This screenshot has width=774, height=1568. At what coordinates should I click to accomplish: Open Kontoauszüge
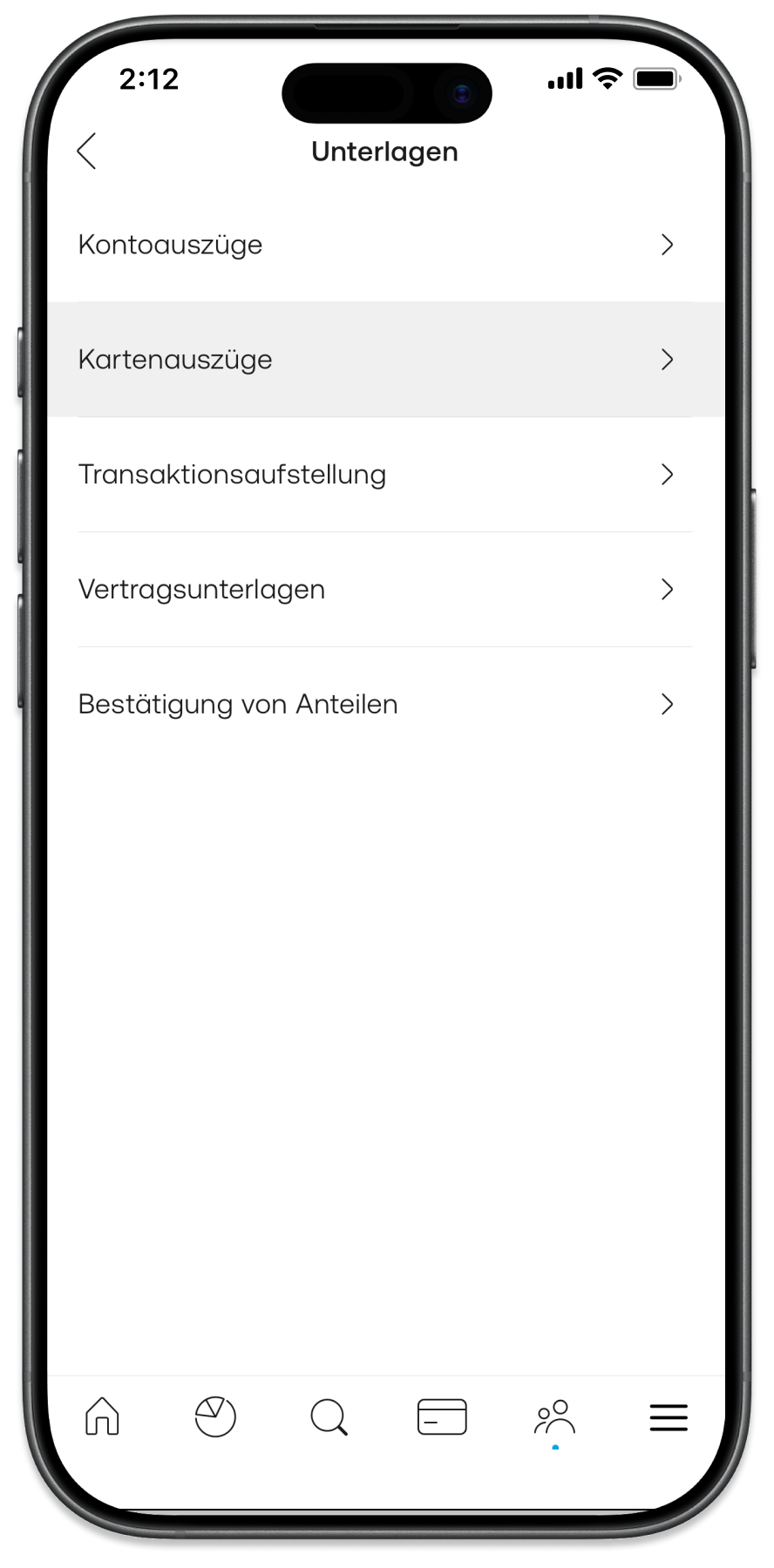click(384, 245)
